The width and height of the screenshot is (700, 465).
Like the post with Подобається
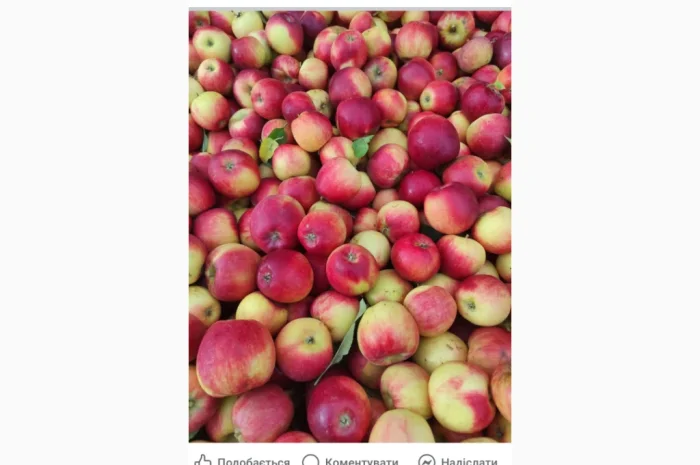tap(242, 461)
